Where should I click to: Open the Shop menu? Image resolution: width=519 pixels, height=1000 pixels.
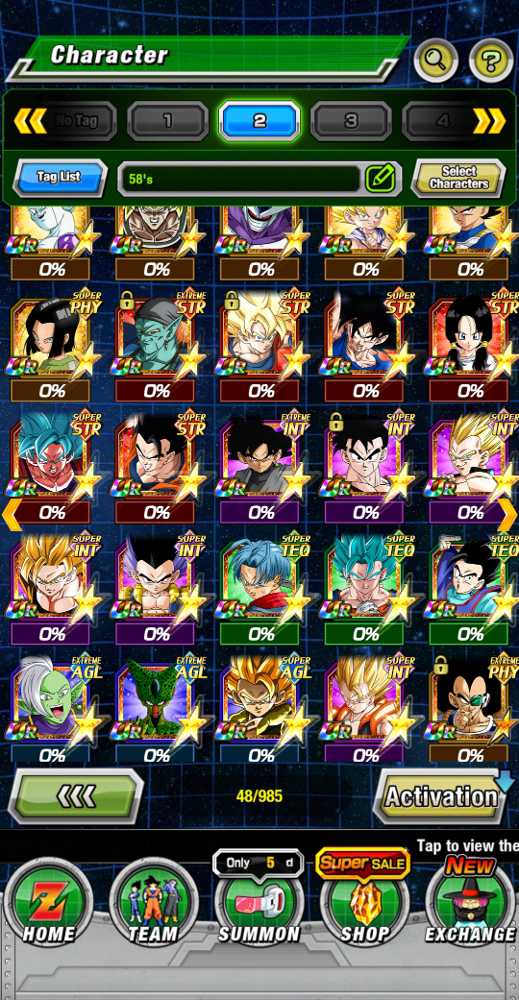(x=363, y=903)
